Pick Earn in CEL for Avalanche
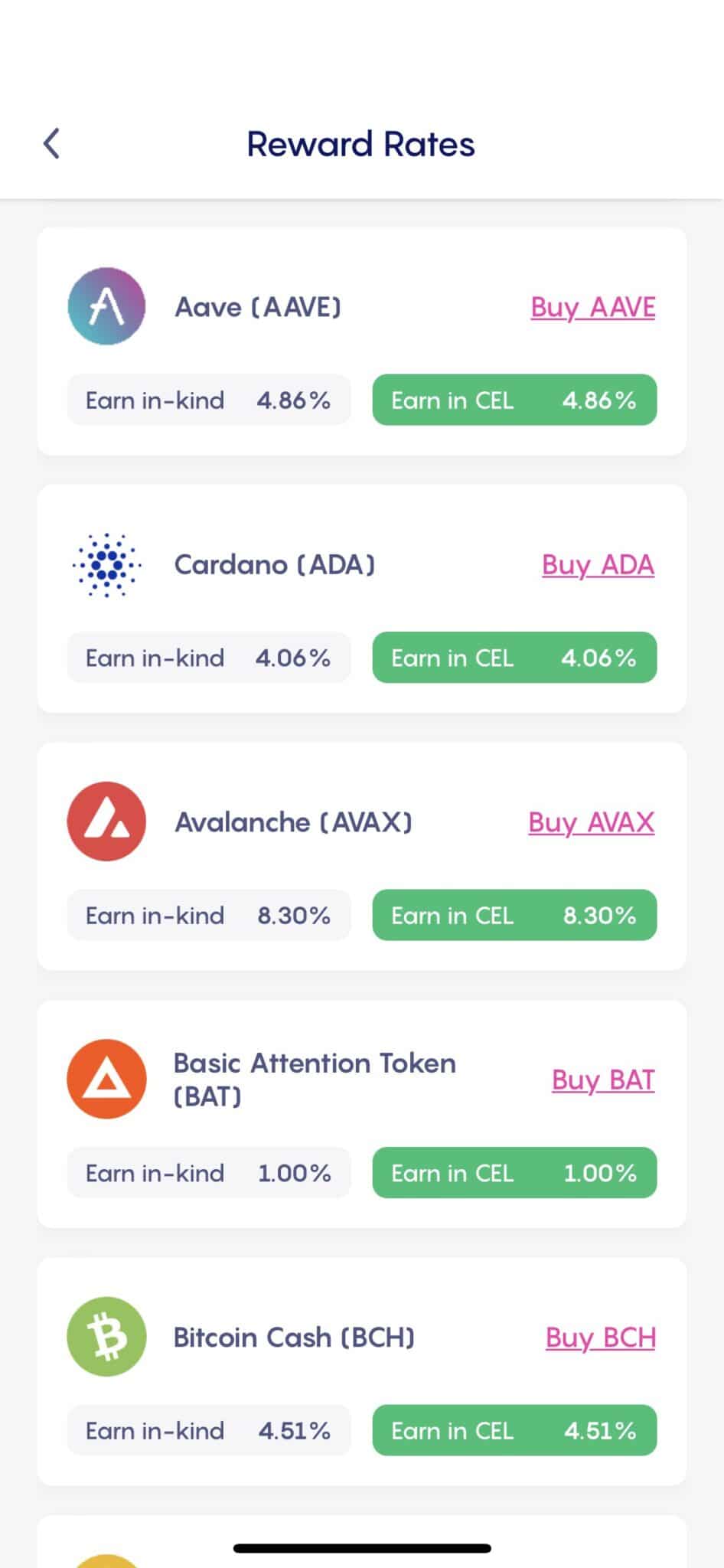Screen dimensions: 724x1568 coord(514,915)
